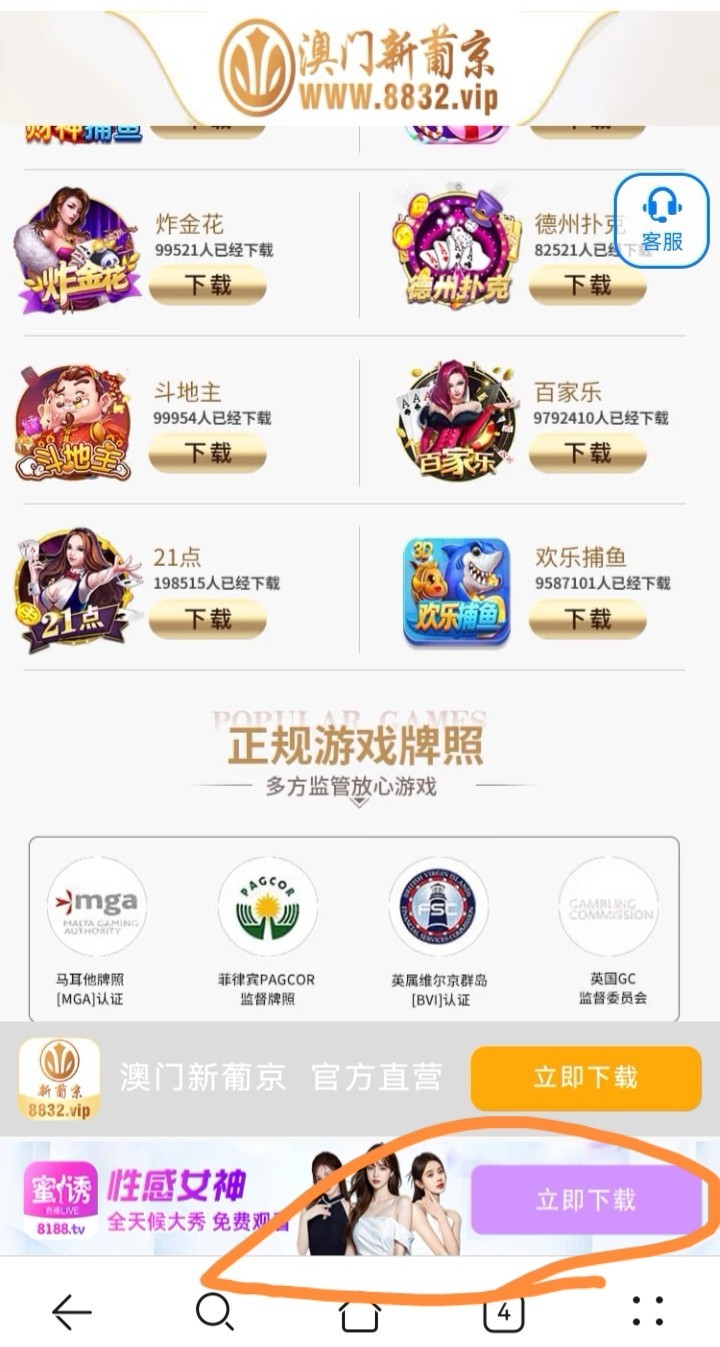Download the 炸金花 game

[208, 285]
